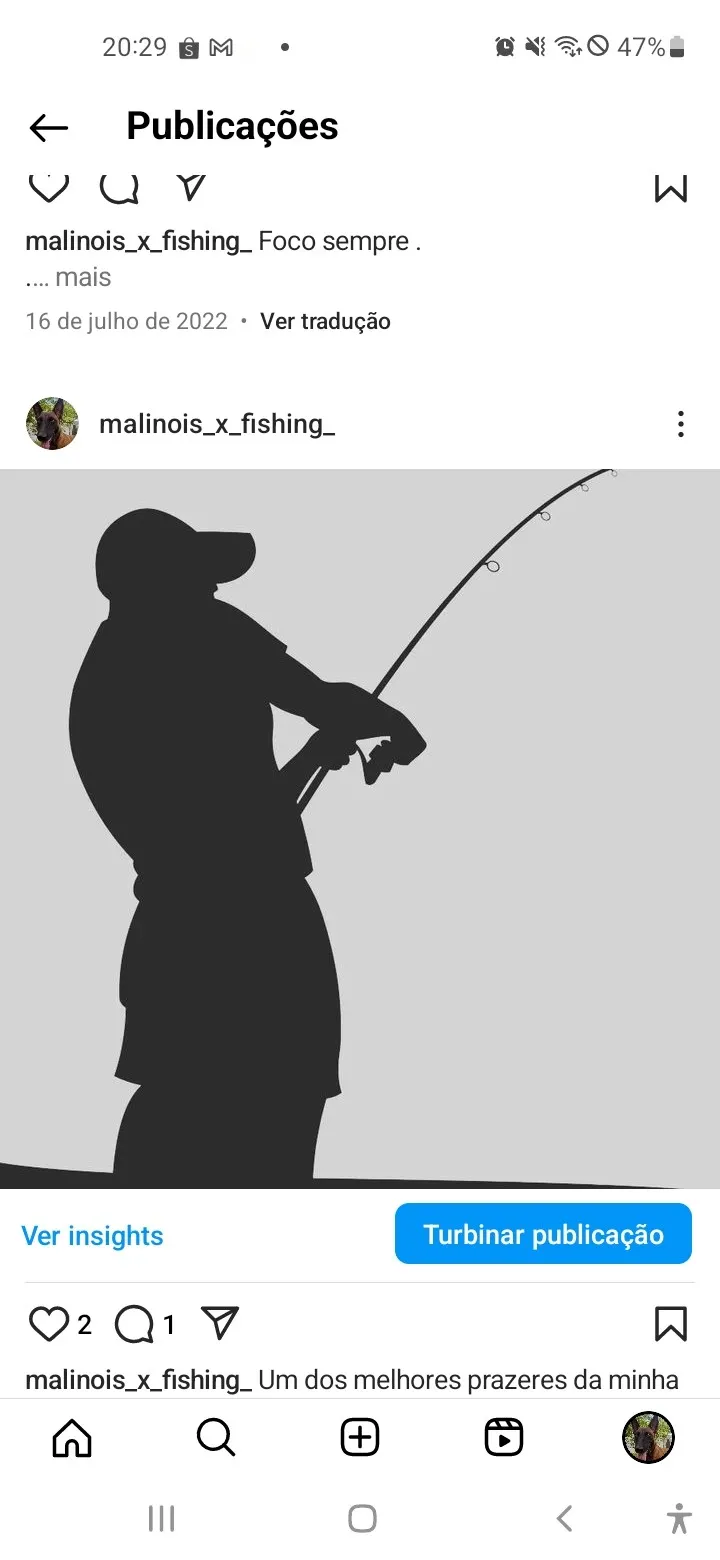This screenshot has width=720, height=1560.
Task: View insights for the fishing post
Action: 92,1236
